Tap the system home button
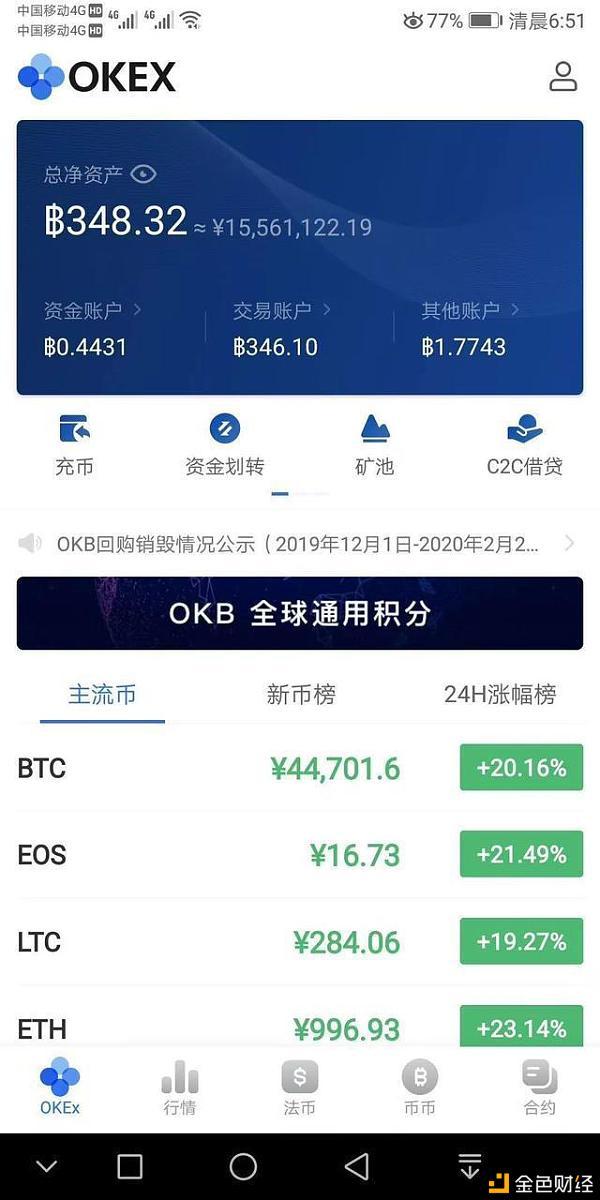This screenshot has height=1200, width=600. click(243, 1166)
